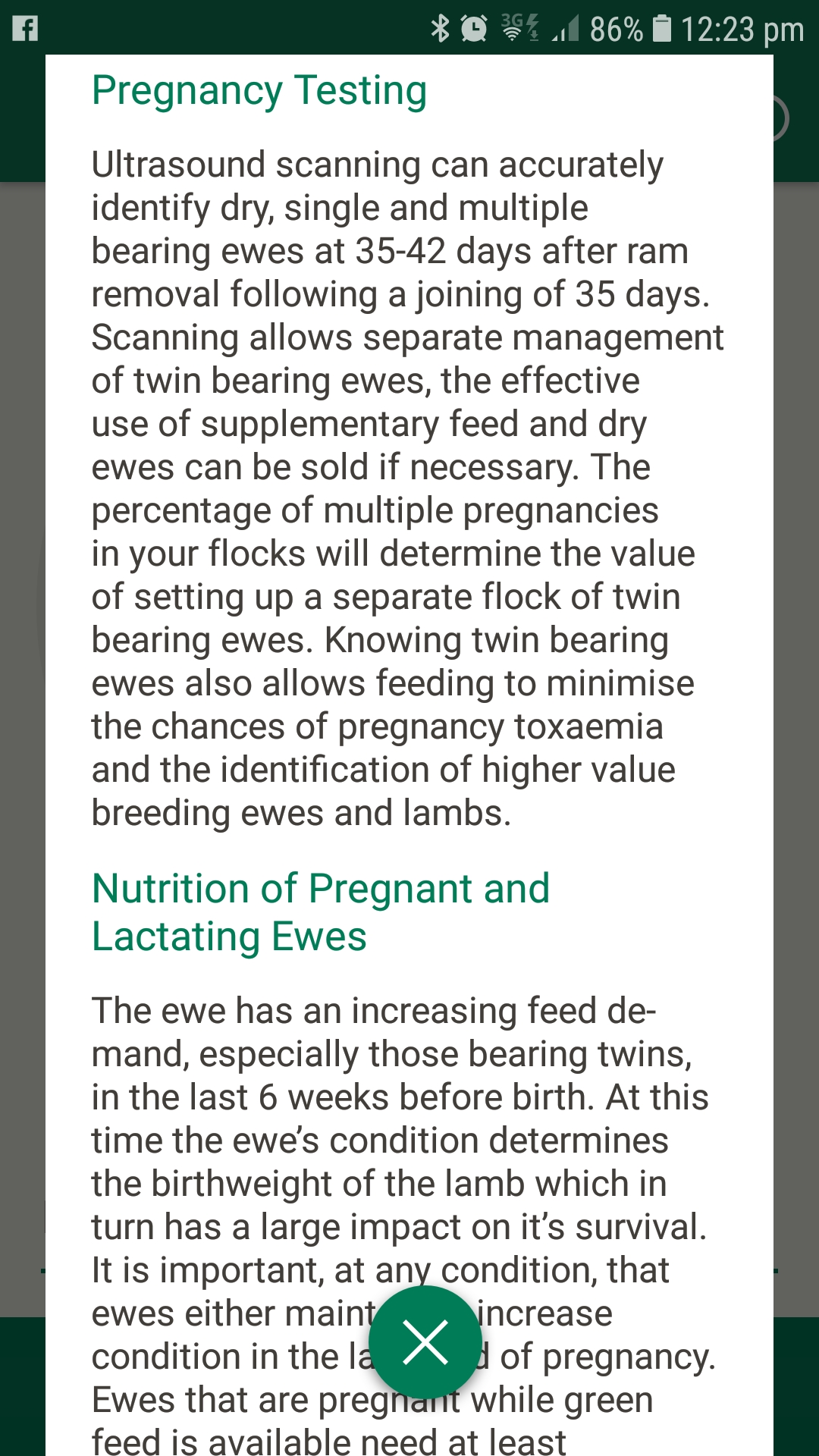Close the article with the green X button
This screenshot has width=819, height=1456.
pyautogui.click(x=425, y=1341)
